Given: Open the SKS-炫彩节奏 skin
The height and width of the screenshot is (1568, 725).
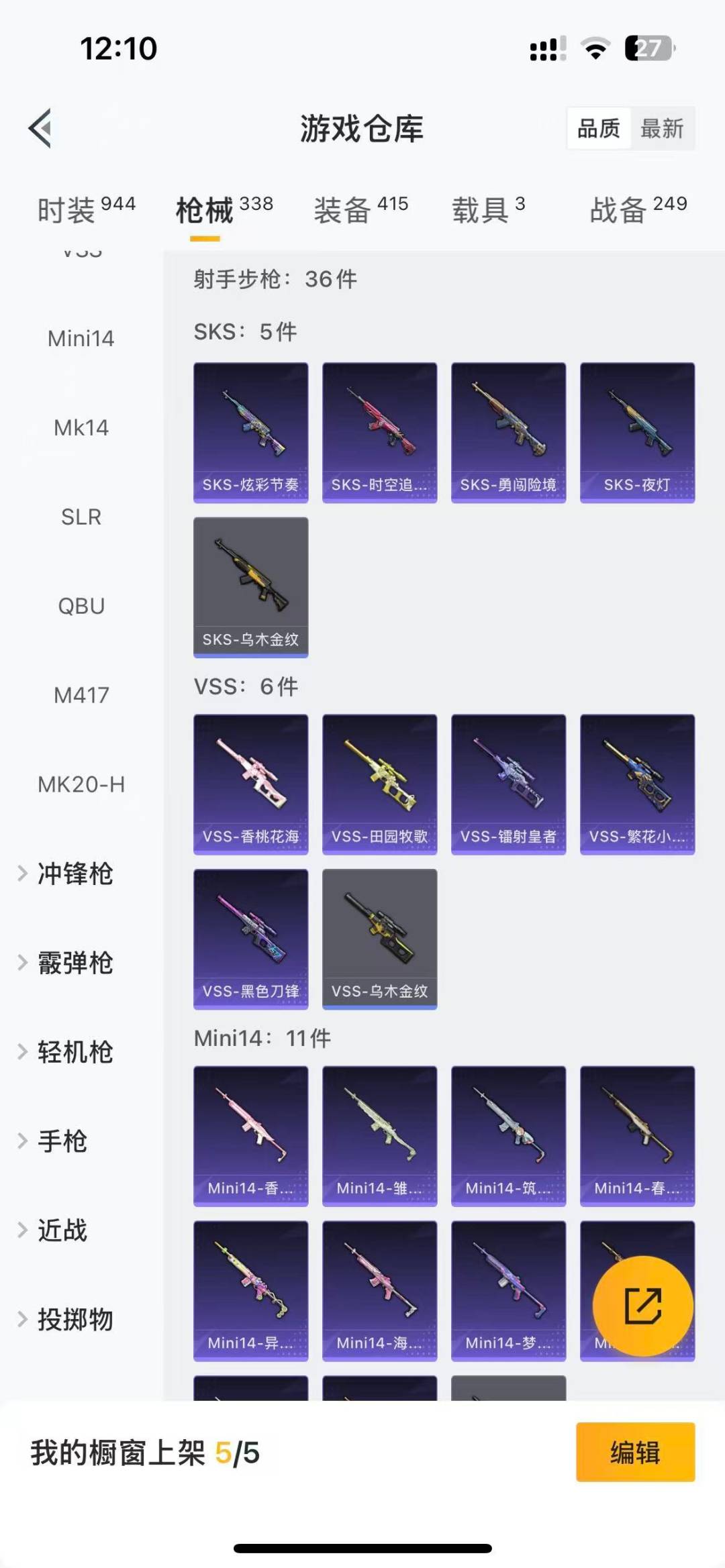Looking at the screenshot, I should (250, 432).
